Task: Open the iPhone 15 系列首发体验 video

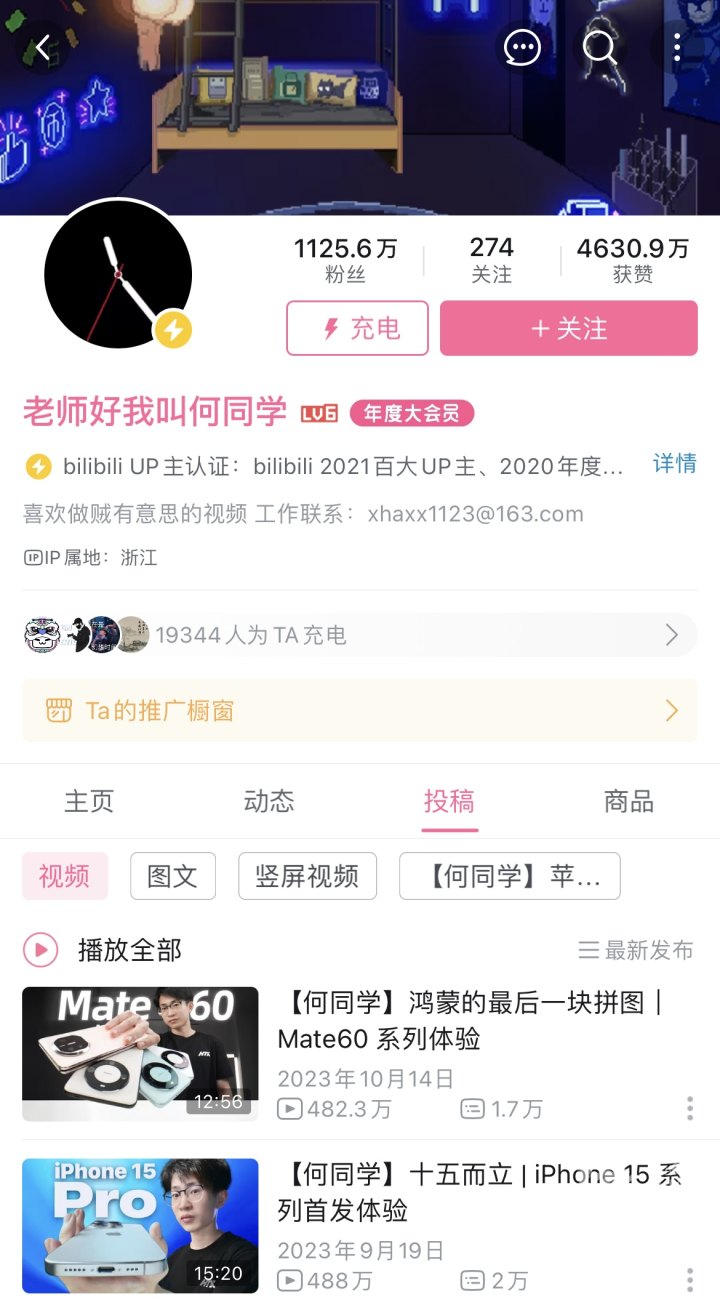Action: (x=480, y=1192)
